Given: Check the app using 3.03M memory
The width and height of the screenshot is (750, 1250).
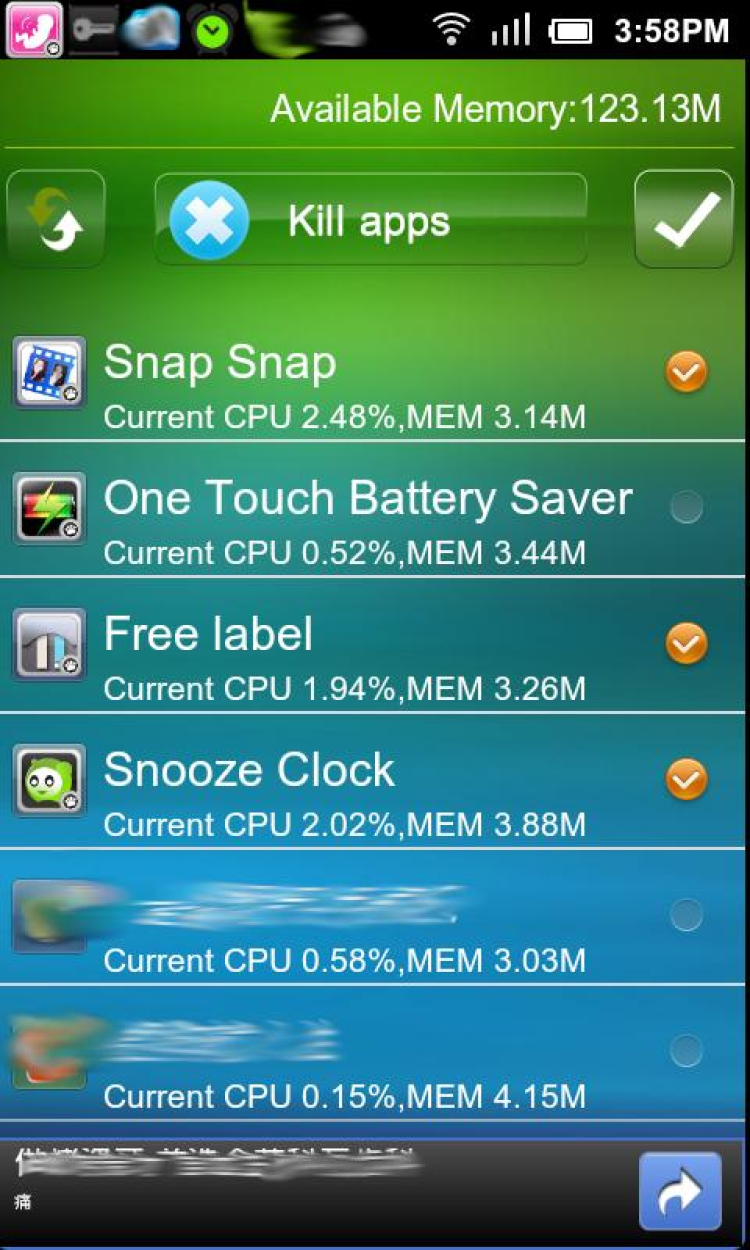Looking at the screenshot, I should click(686, 915).
